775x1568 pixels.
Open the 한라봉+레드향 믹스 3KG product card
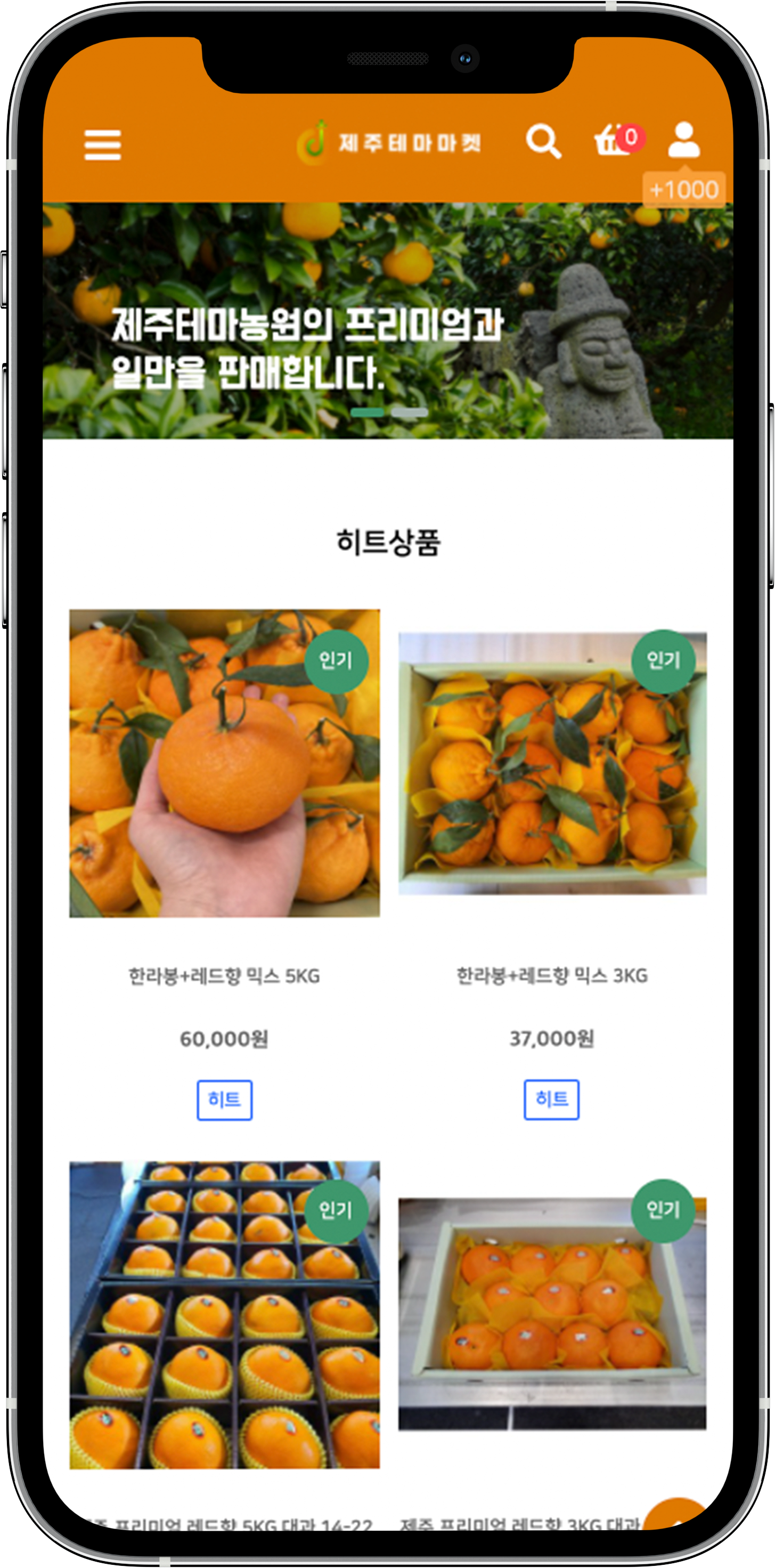[x=552, y=865]
